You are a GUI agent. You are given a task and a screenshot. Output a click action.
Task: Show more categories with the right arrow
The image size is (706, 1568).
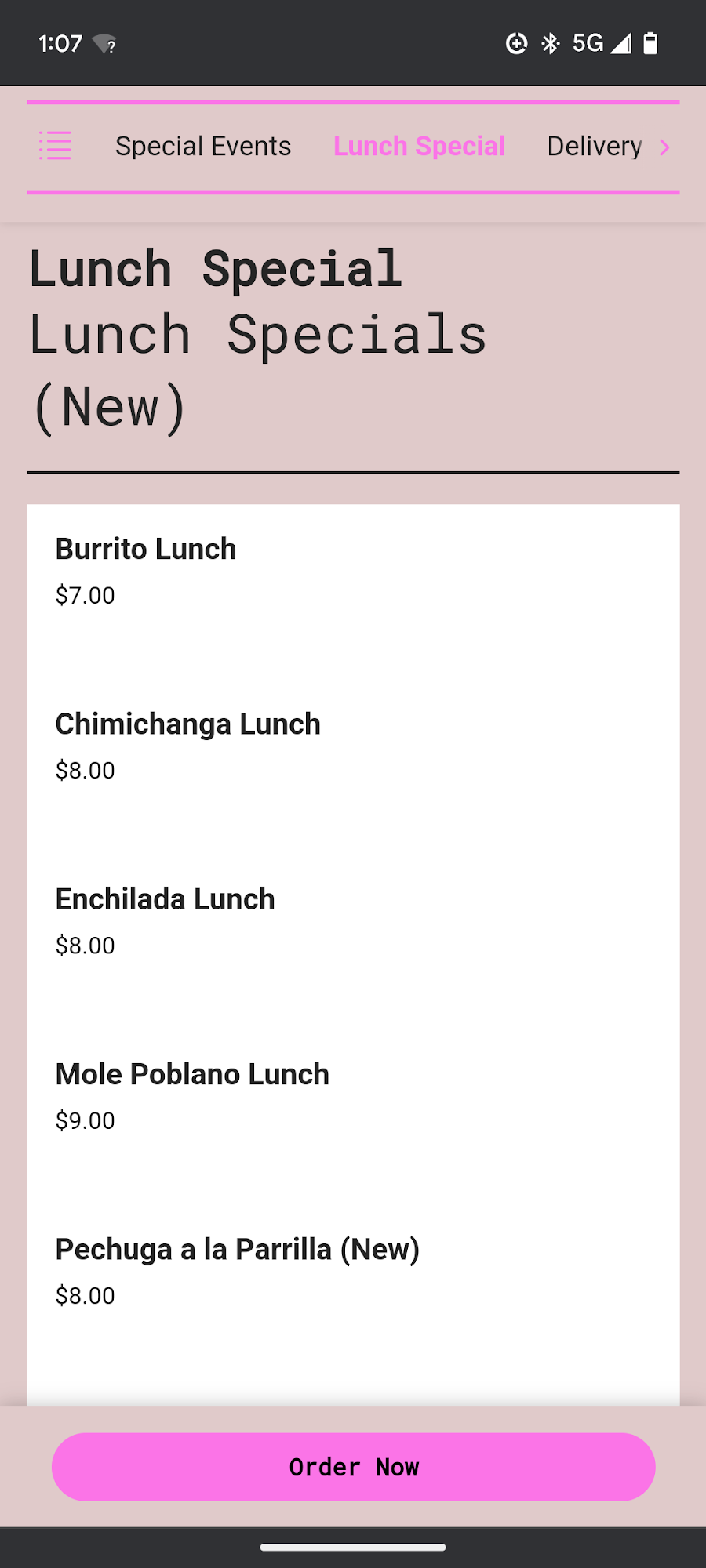tap(664, 147)
